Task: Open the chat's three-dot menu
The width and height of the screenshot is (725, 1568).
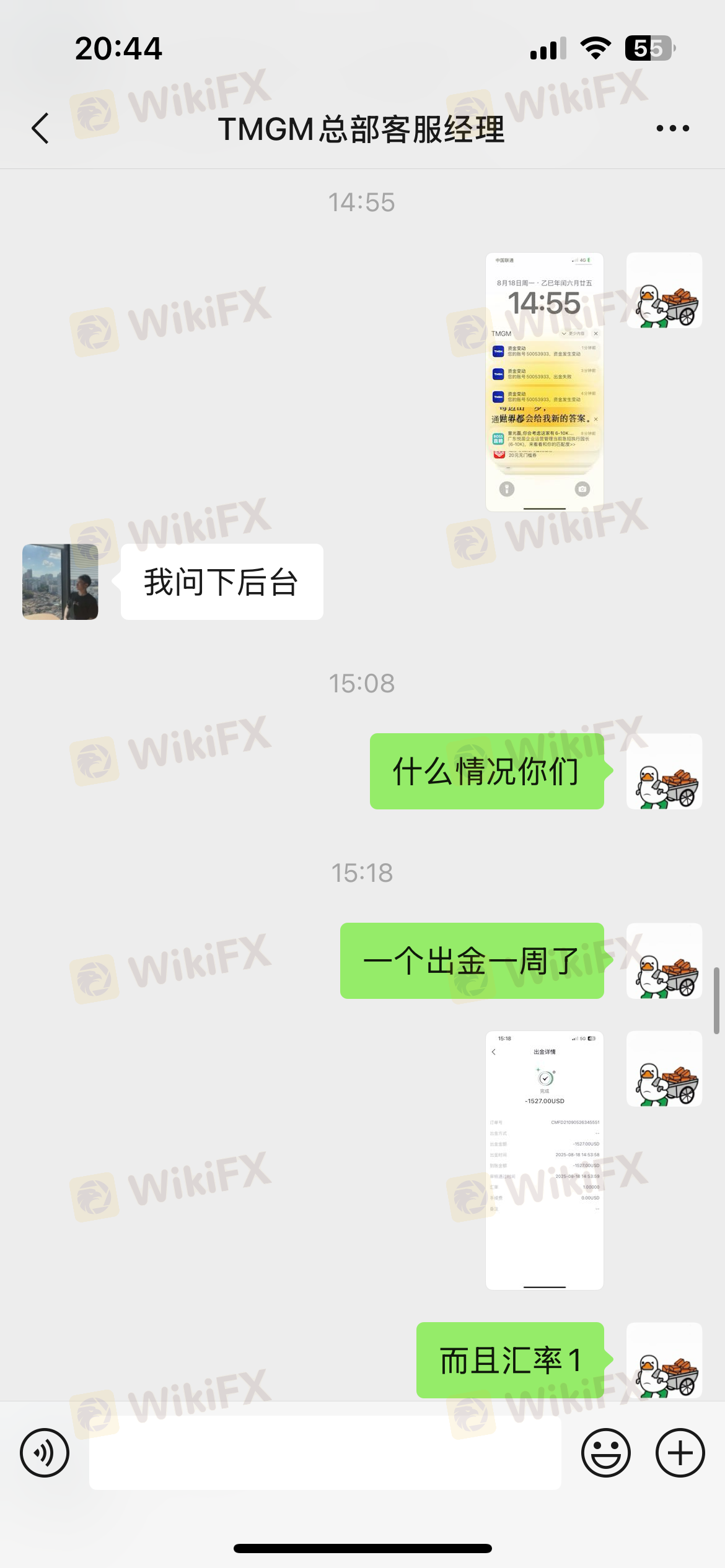Action: point(672,128)
